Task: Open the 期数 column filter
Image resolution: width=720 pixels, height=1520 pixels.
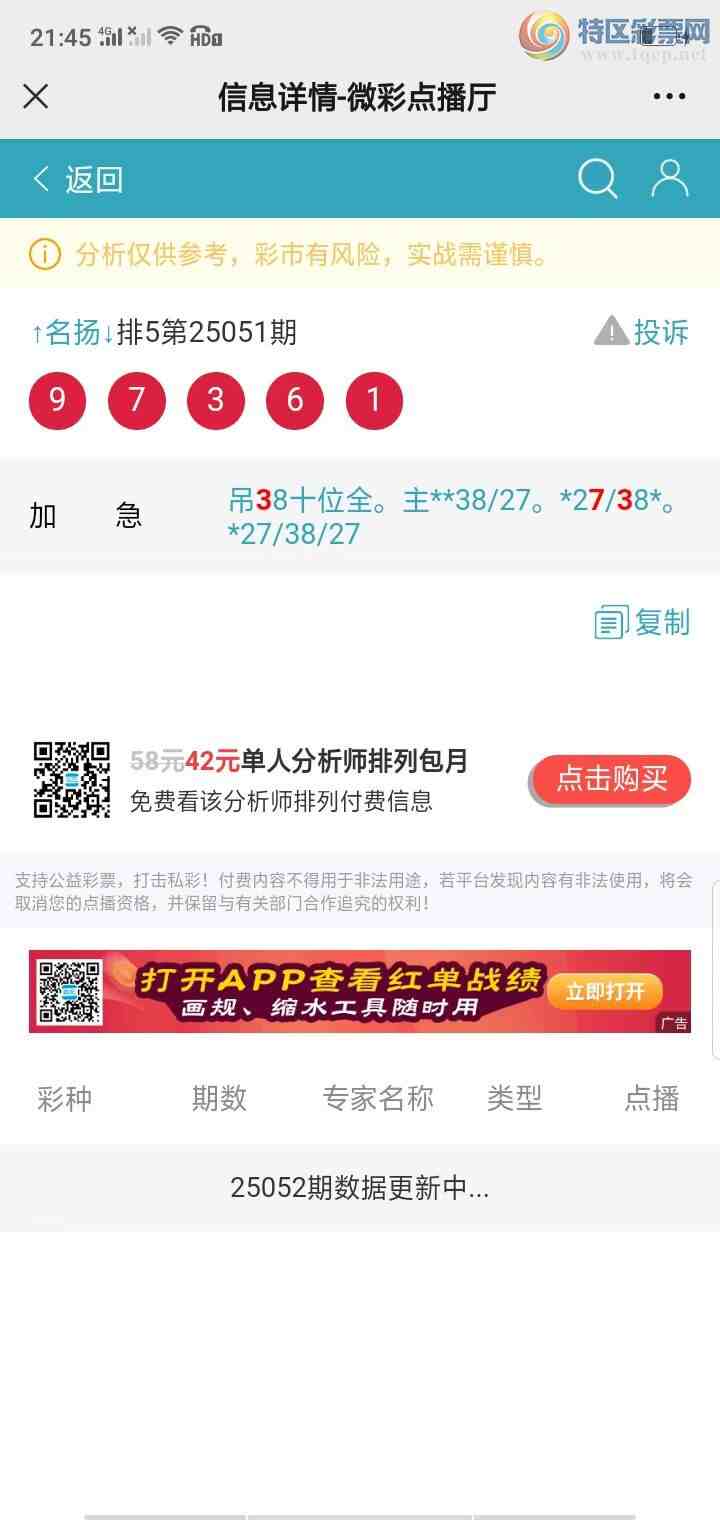Action: pos(218,1098)
